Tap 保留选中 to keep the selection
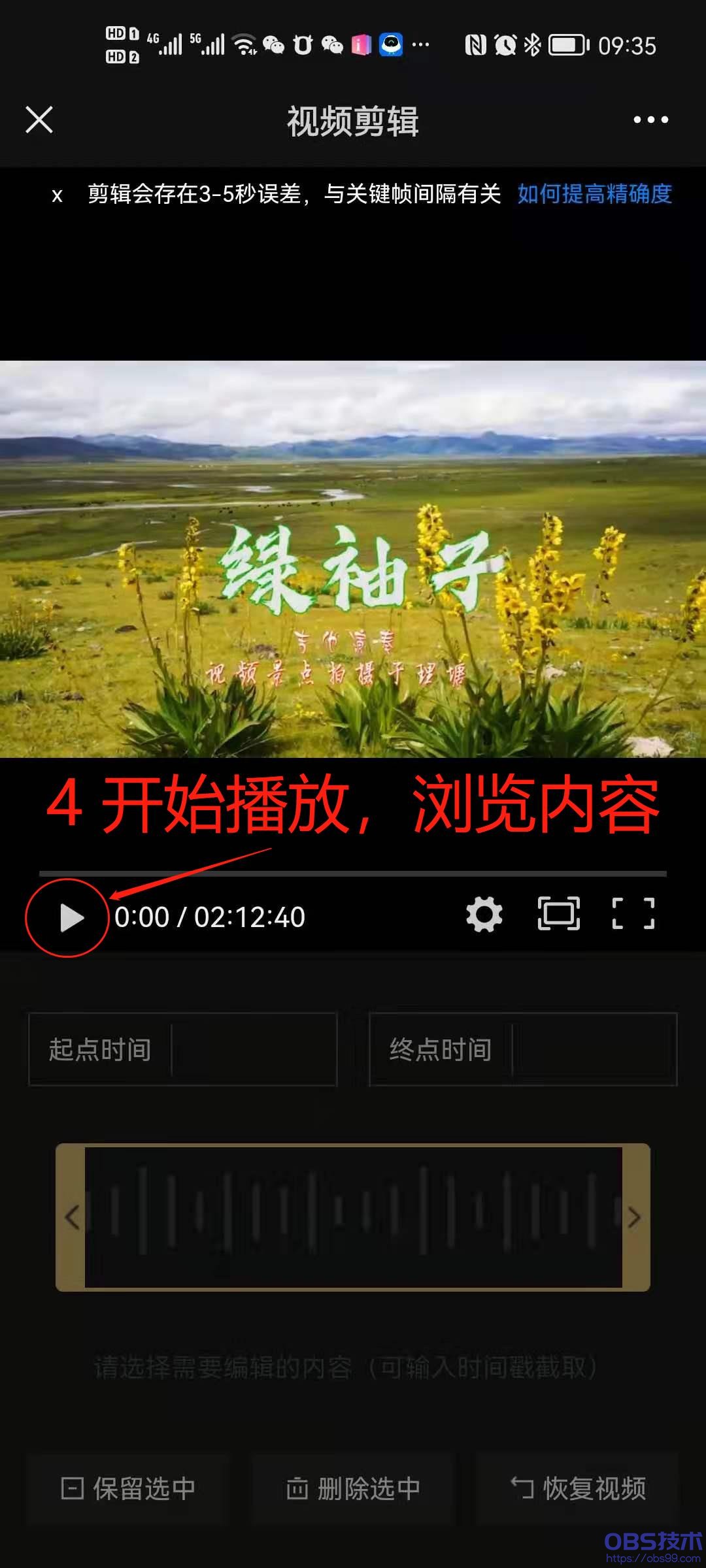Screen dimensions: 706x1568 (128, 1489)
